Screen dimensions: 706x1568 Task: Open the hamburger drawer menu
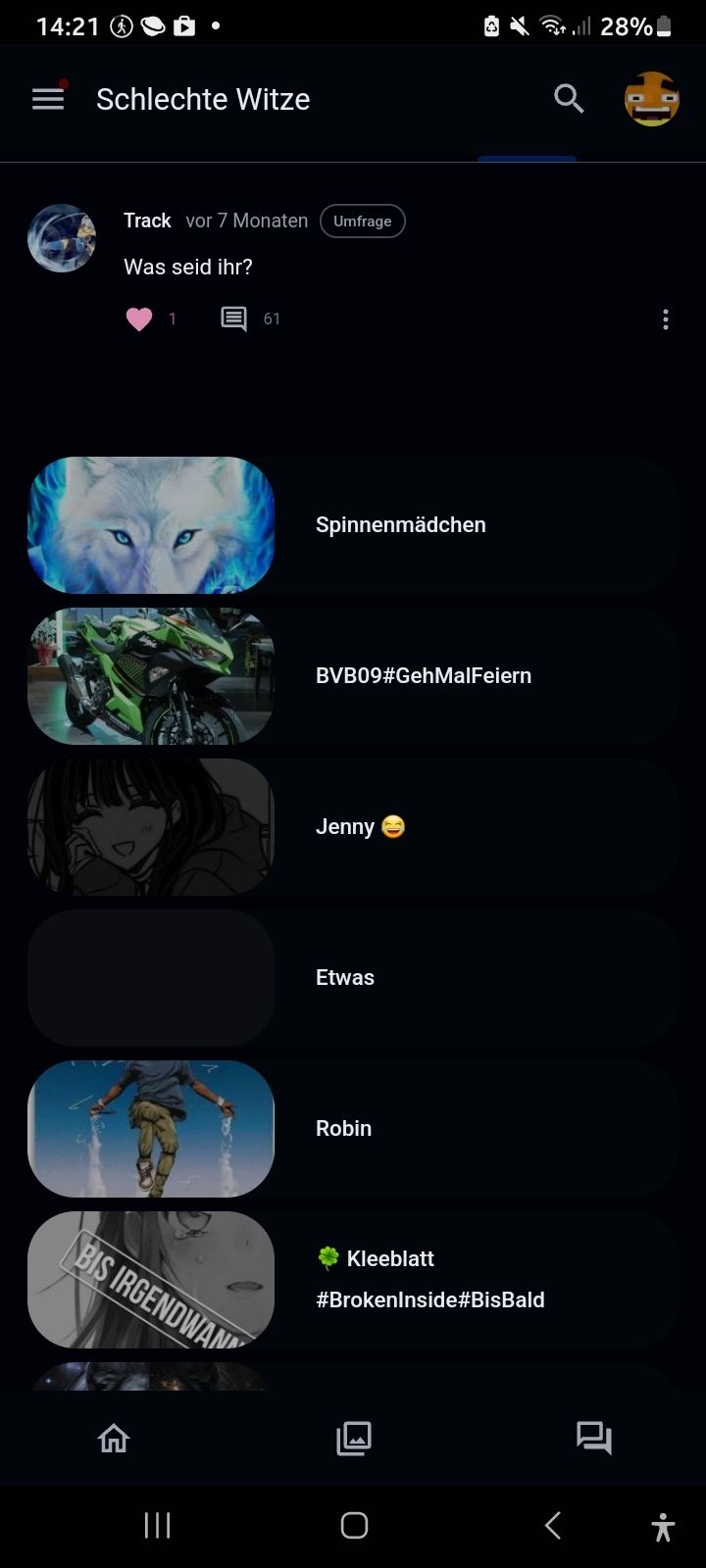pyautogui.click(x=48, y=99)
